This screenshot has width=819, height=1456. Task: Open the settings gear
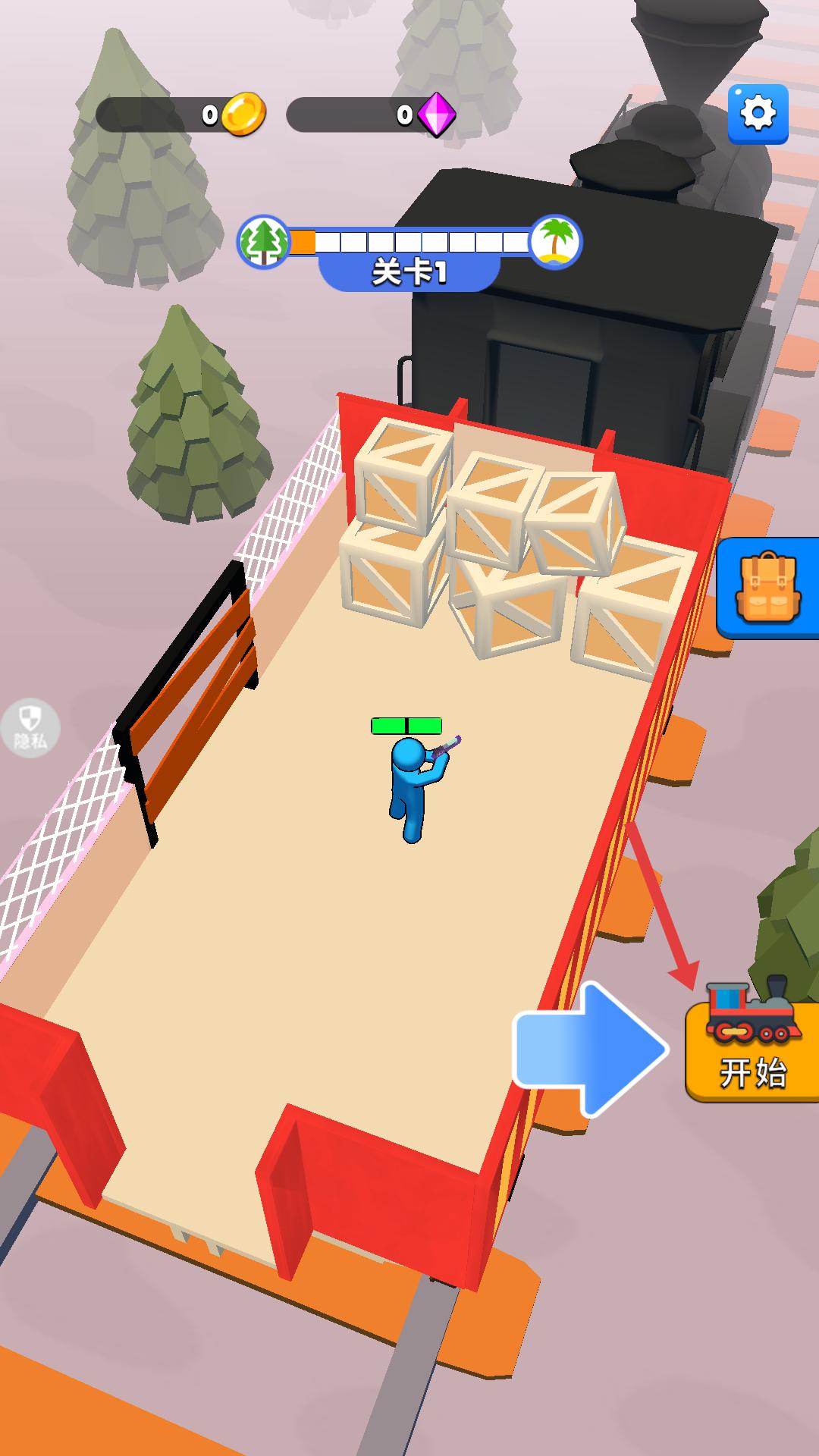click(x=758, y=114)
